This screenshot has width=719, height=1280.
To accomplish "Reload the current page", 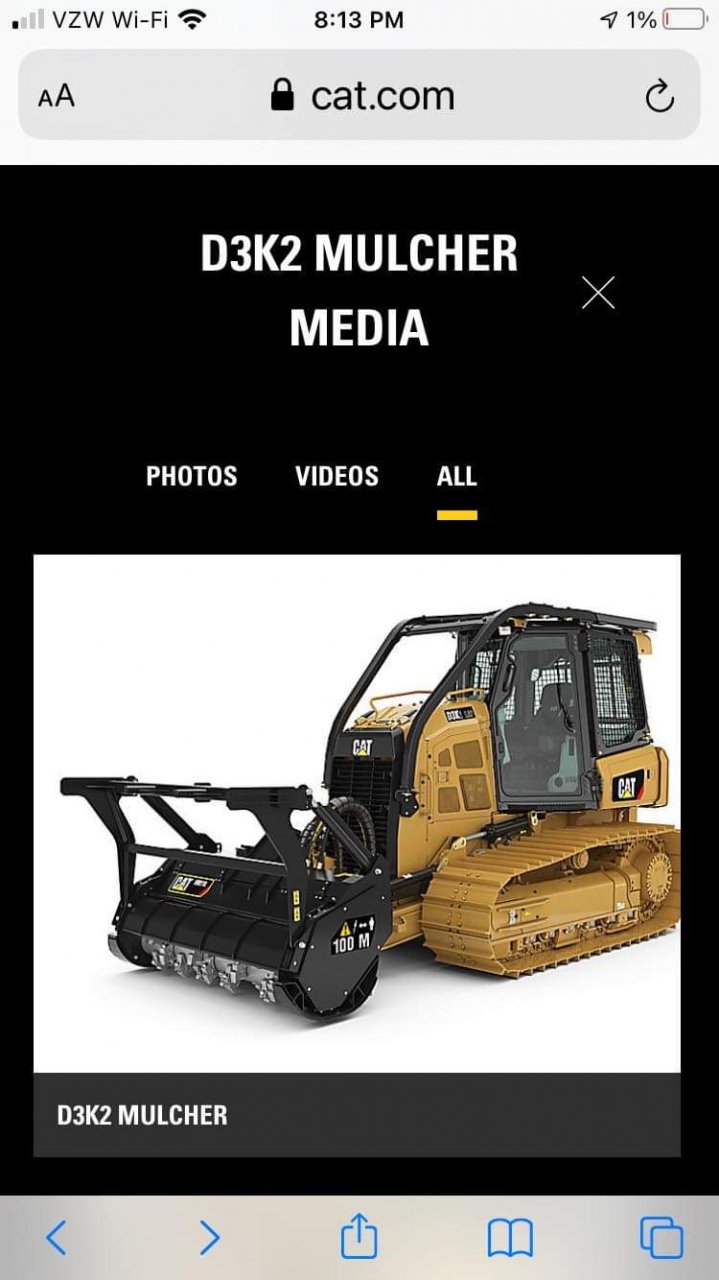I will point(659,97).
